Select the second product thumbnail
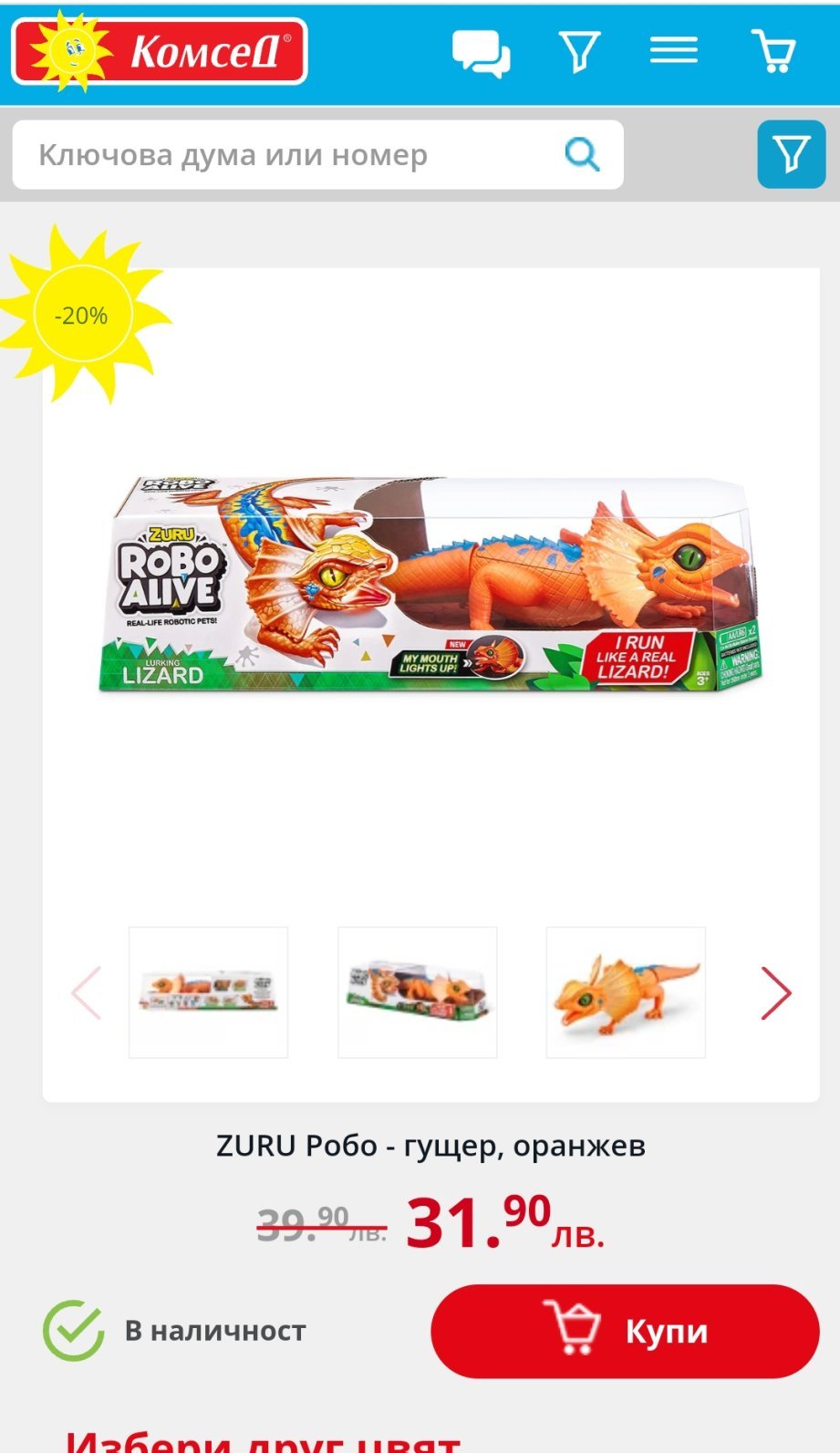This screenshot has width=840, height=1453. (x=417, y=992)
